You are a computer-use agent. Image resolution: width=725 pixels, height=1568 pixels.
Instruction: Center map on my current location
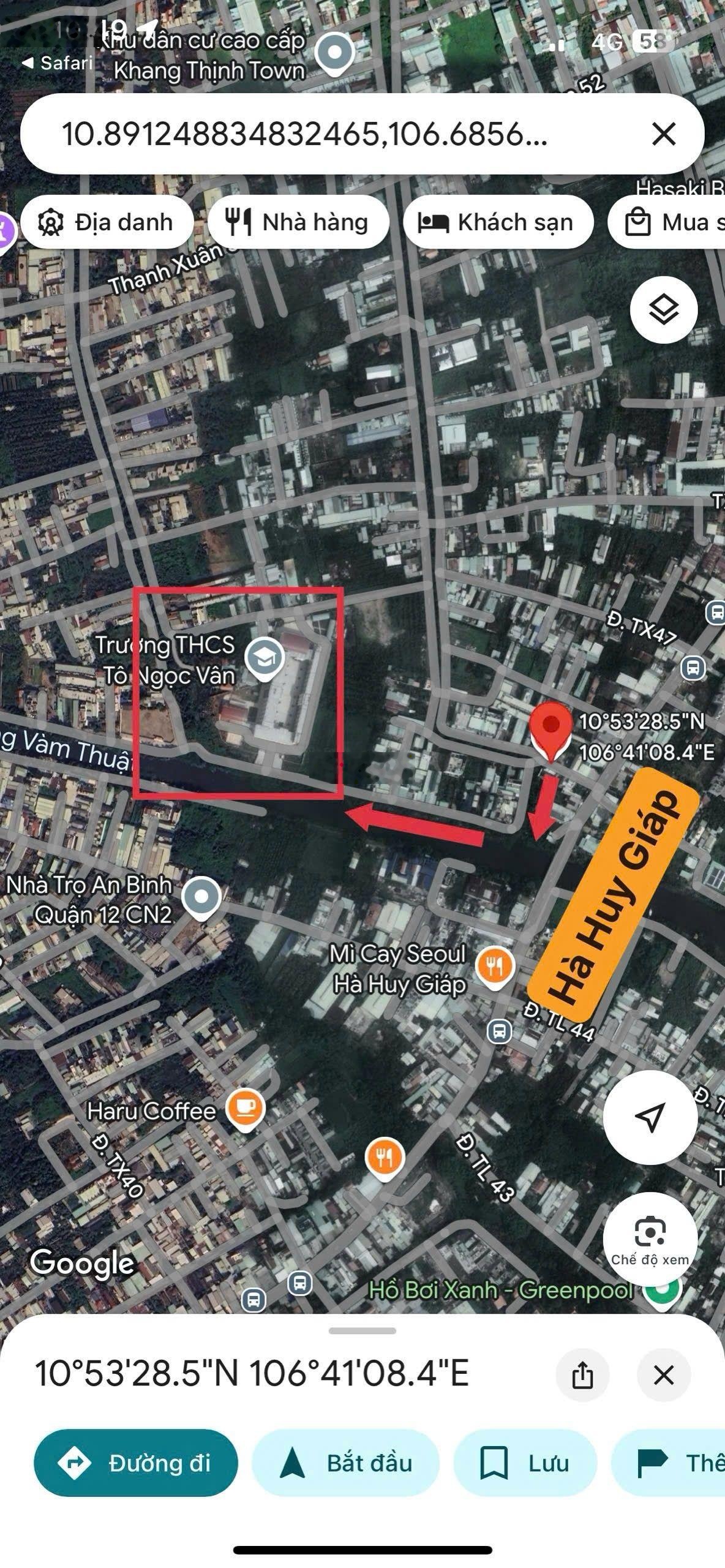tap(650, 1117)
